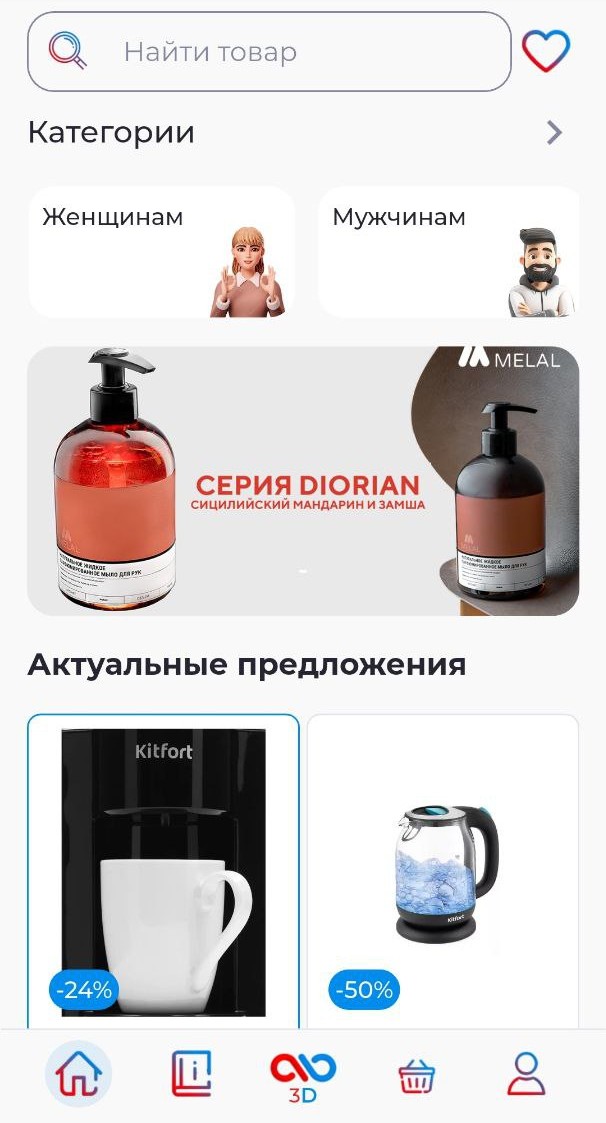The image size is (606, 1123).
Task: Open the Kitfort kettle card with -50%
Action: (x=442, y=870)
